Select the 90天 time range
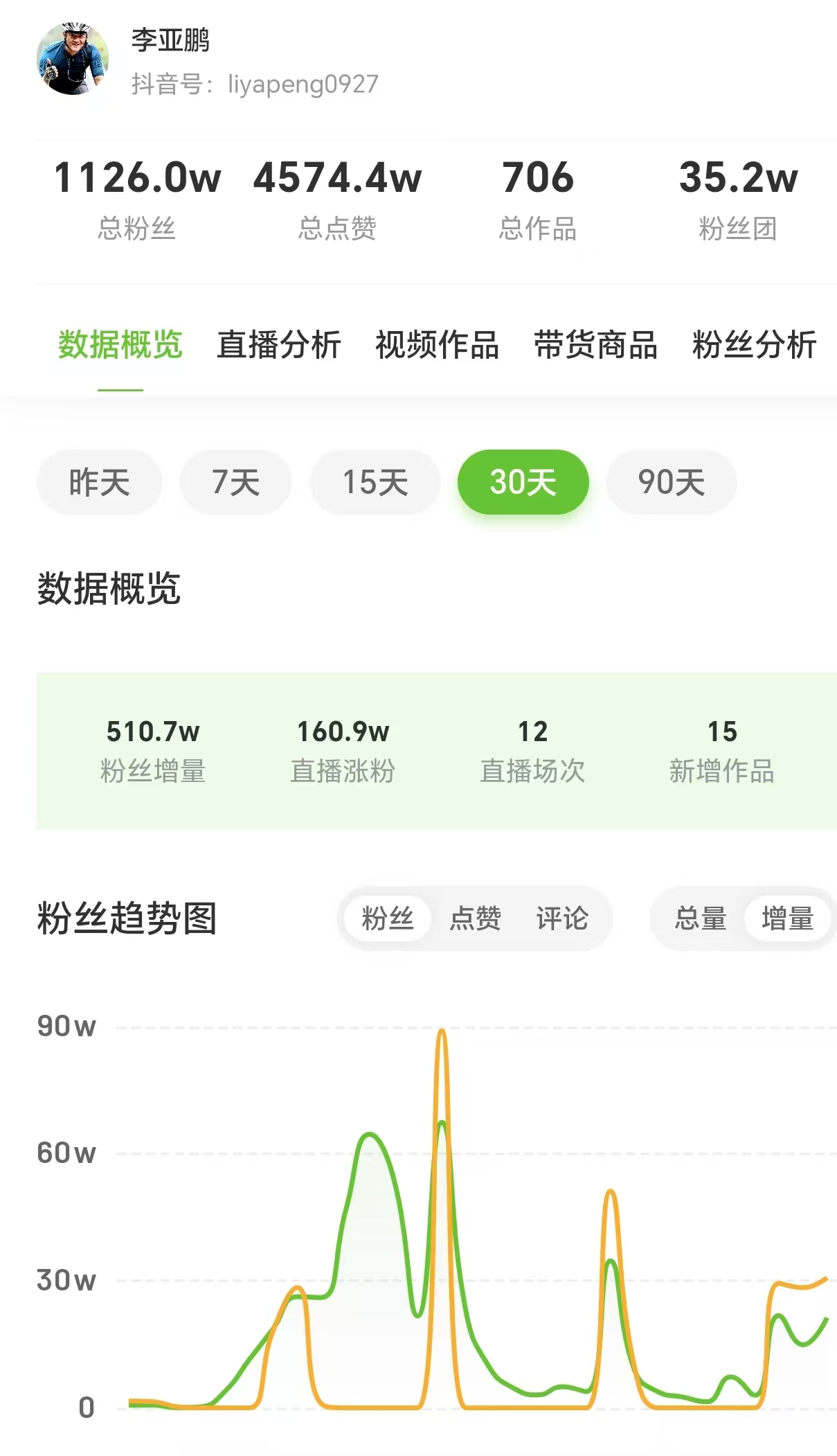 (x=670, y=481)
